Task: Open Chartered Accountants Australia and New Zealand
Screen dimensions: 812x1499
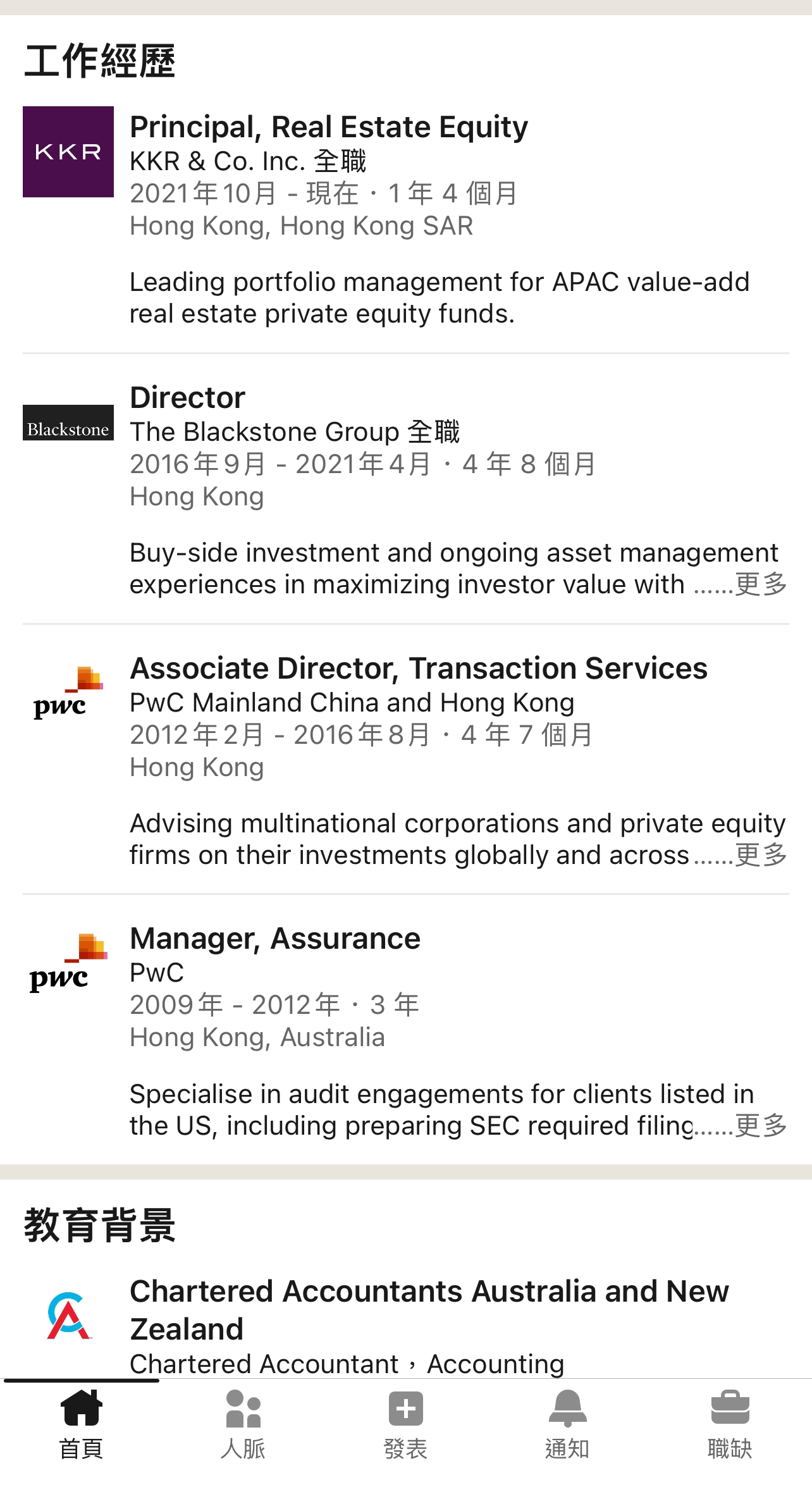Action: pos(406,1326)
